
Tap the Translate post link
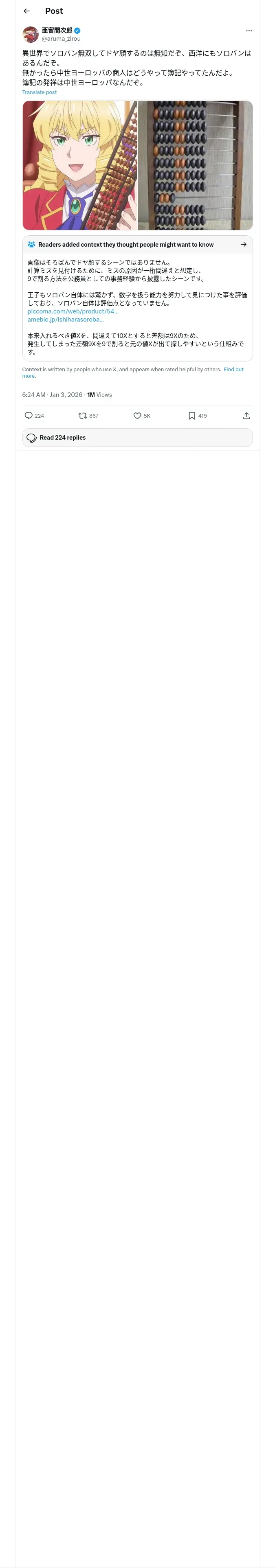(x=40, y=92)
